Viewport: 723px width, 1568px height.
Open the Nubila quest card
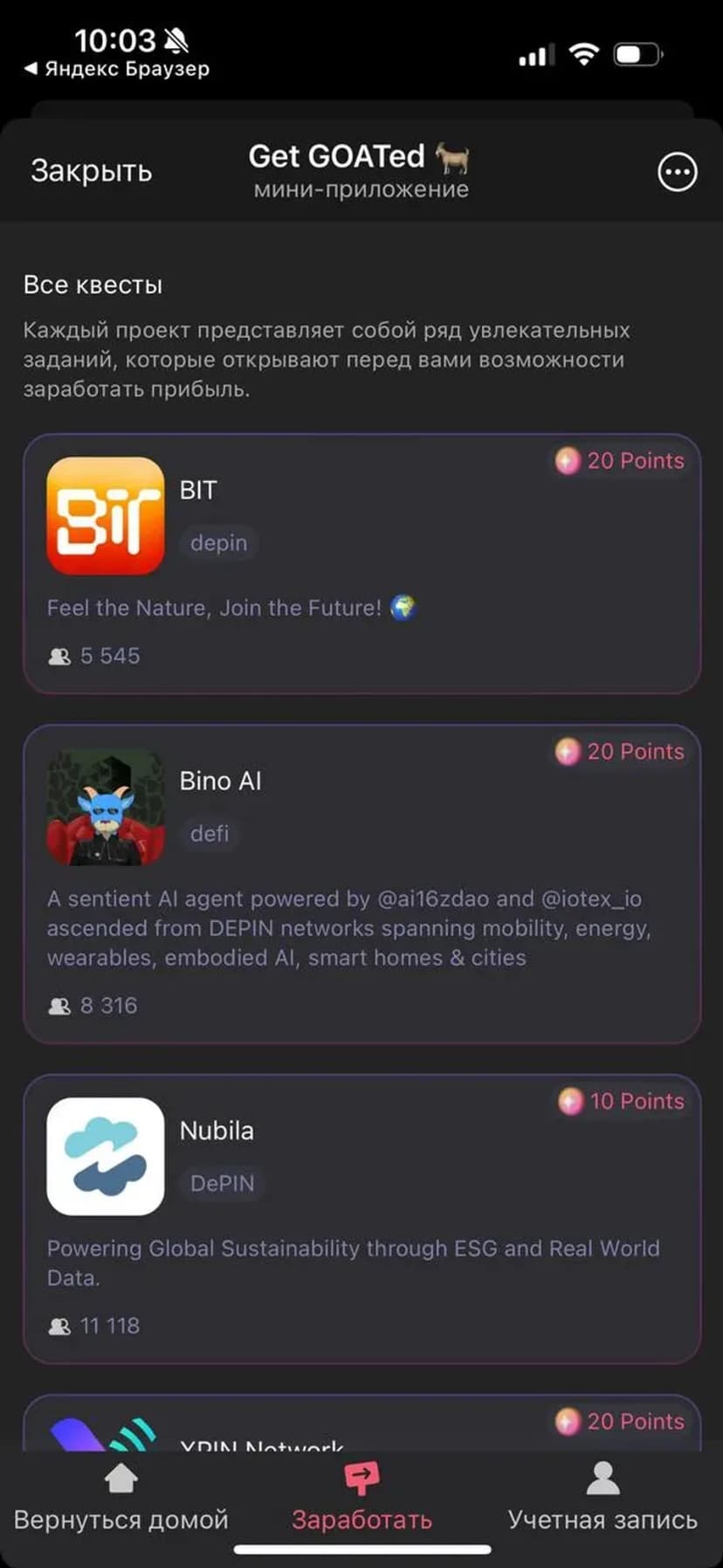(361, 1218)
